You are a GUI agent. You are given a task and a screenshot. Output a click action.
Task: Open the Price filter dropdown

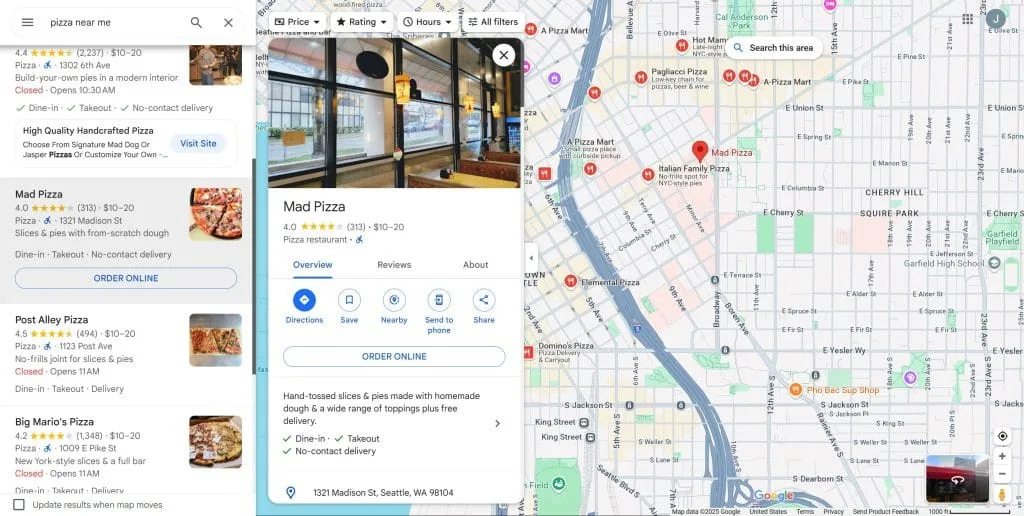(x=297, y=22)
